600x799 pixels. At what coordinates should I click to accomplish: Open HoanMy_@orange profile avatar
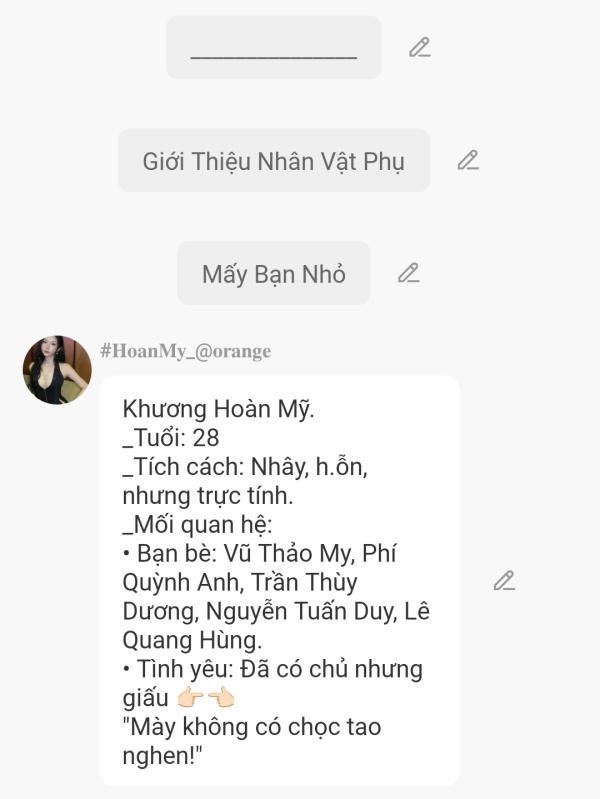[x=57, y=370]
